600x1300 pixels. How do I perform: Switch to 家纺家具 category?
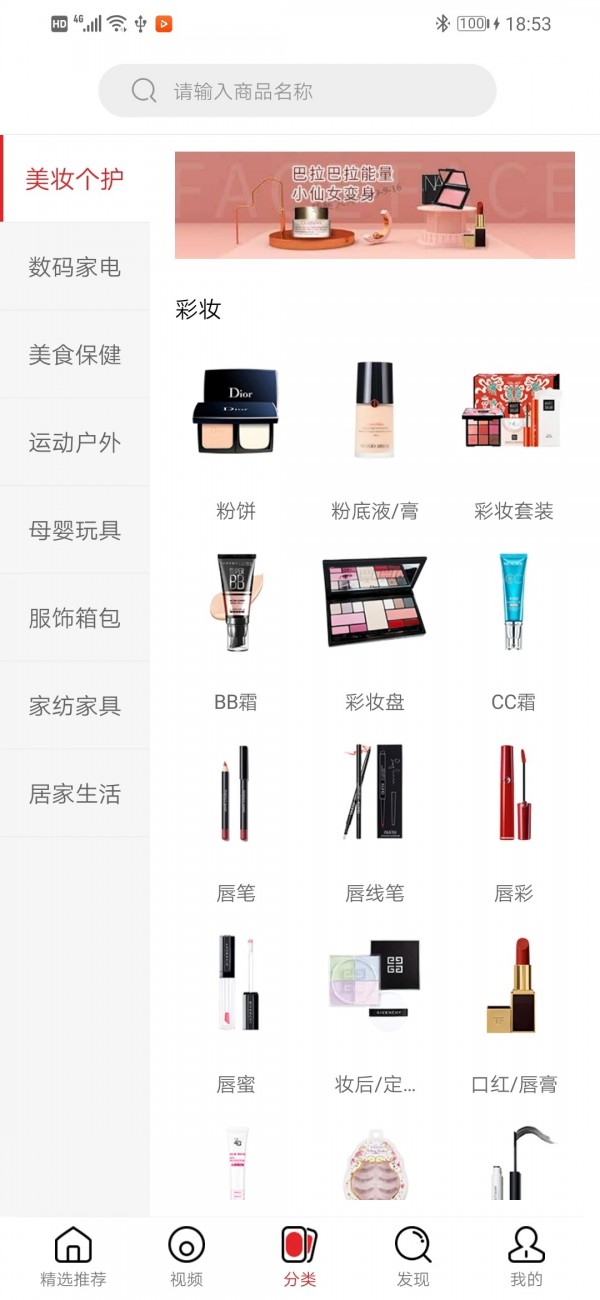click(75, 706)
